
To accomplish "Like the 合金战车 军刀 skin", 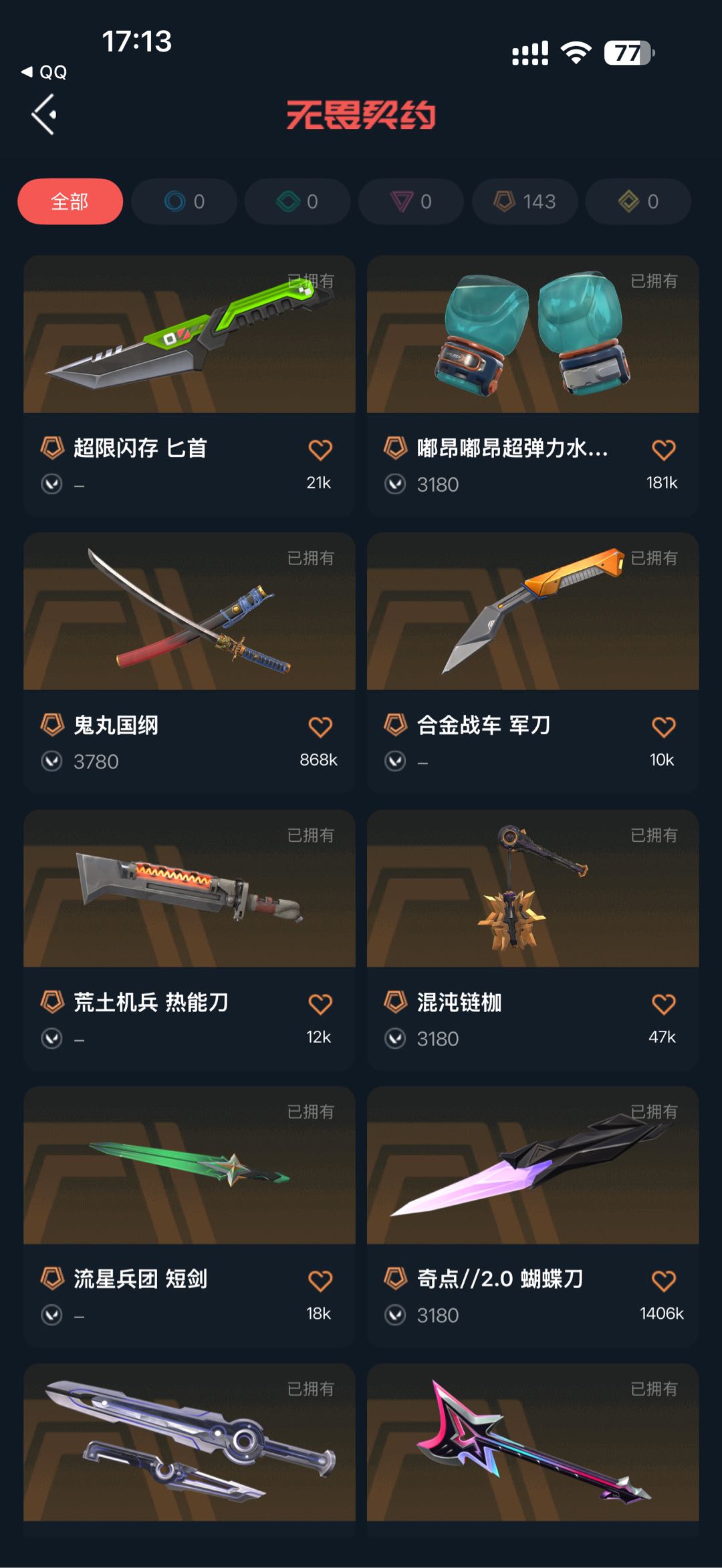I will coord(663,727).
